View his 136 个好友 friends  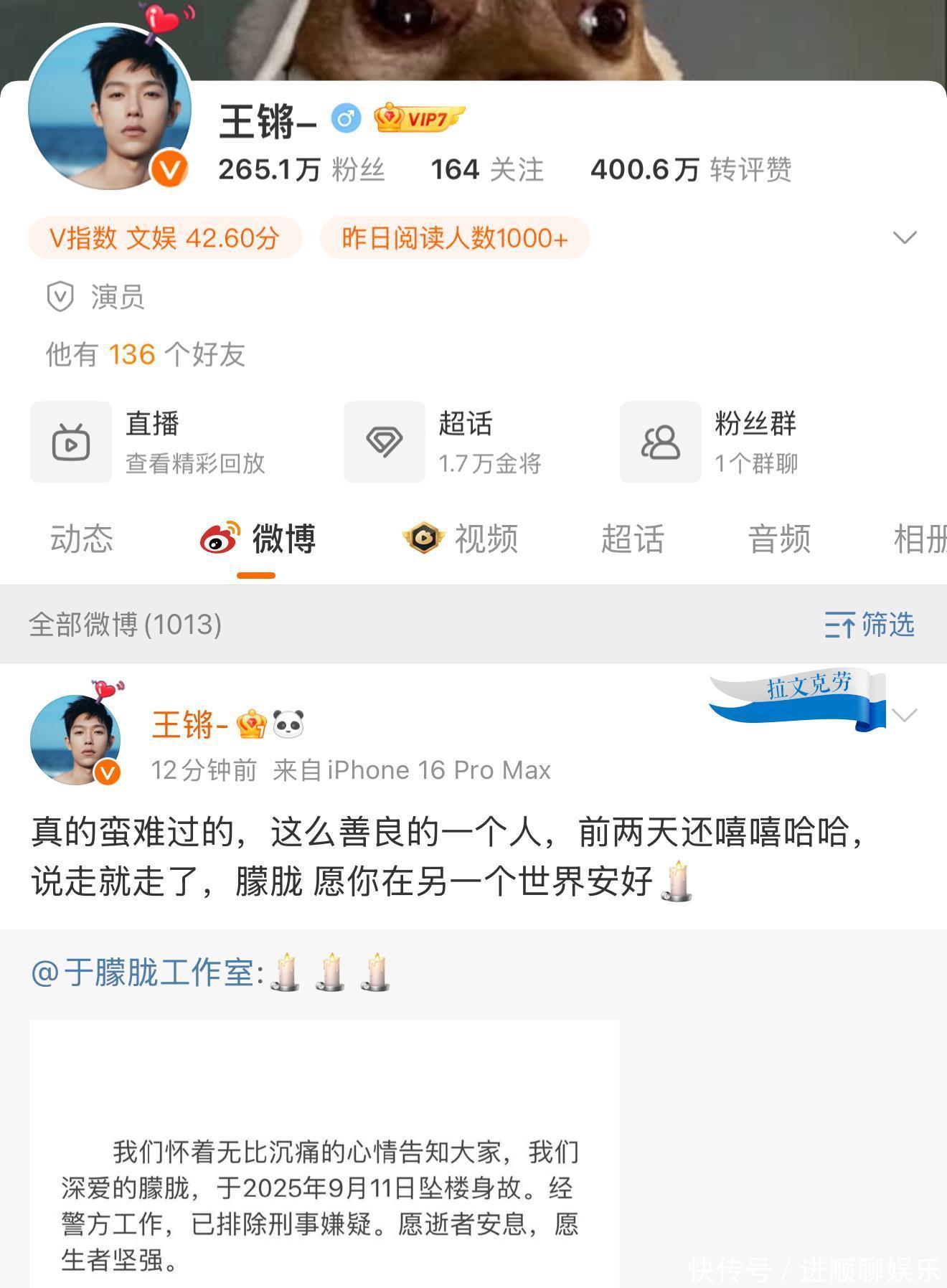click(x=146, y=354)
